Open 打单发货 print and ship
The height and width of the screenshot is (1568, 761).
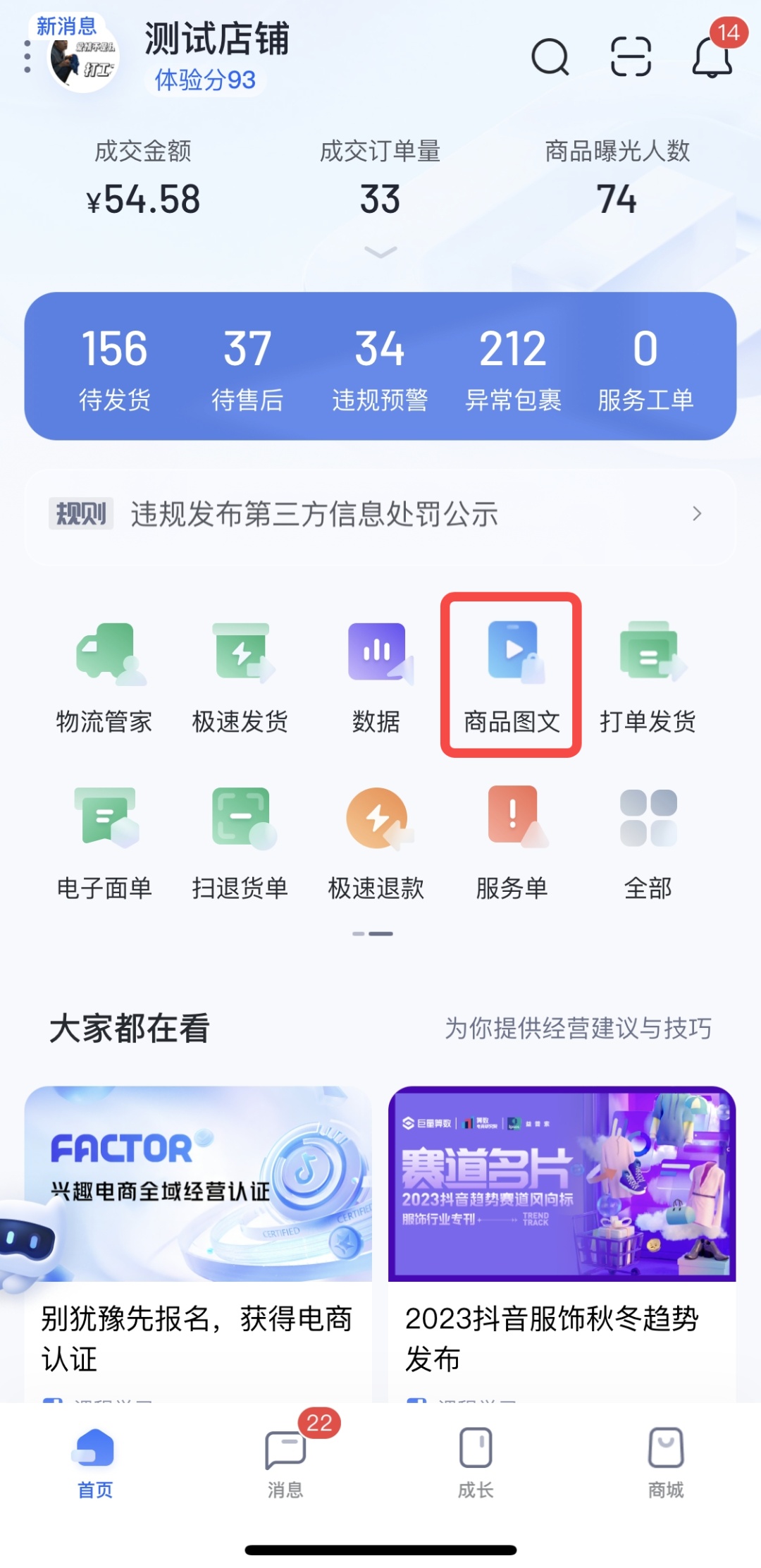pos(648,677)
